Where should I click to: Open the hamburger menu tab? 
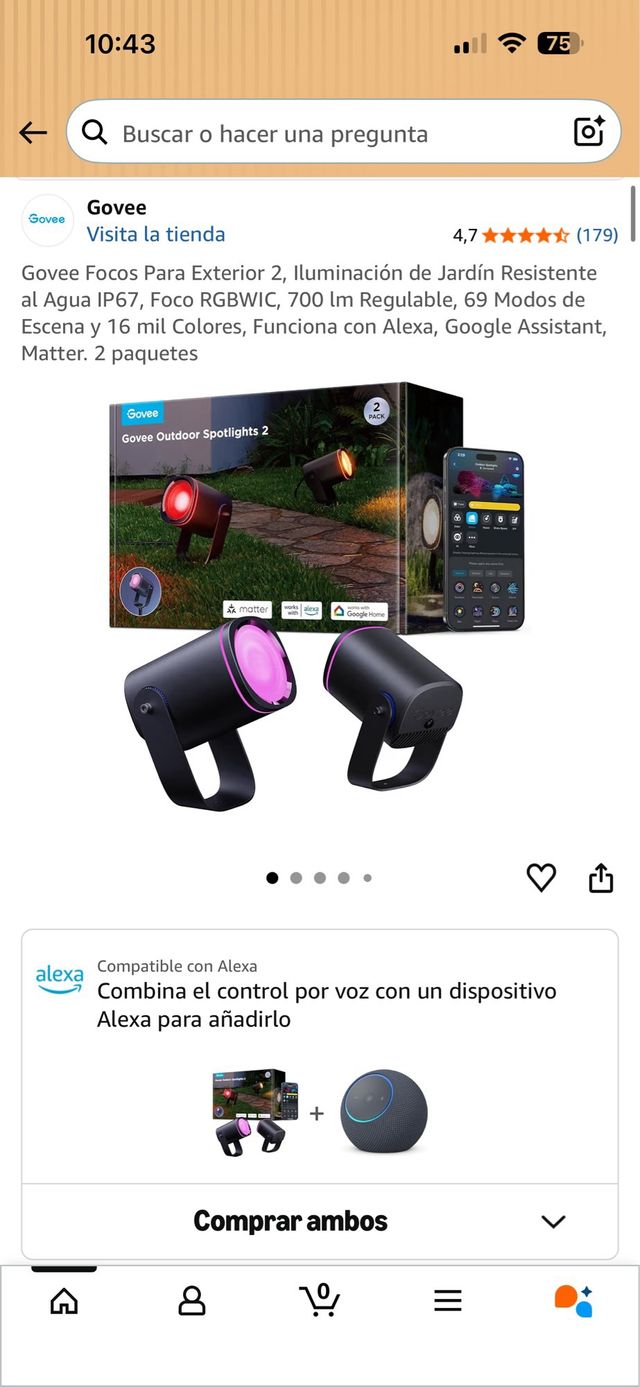pyautogui.click(x=447, y=1300)
